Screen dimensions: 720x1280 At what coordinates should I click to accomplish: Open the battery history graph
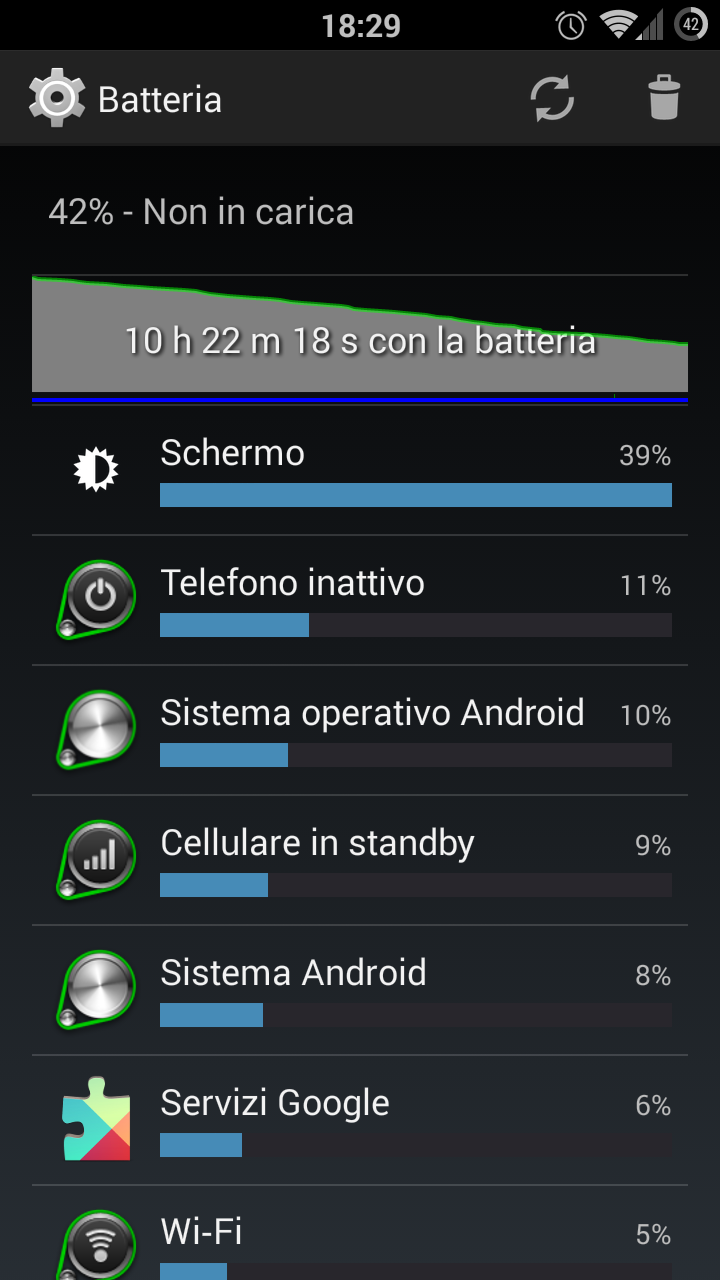360,339
